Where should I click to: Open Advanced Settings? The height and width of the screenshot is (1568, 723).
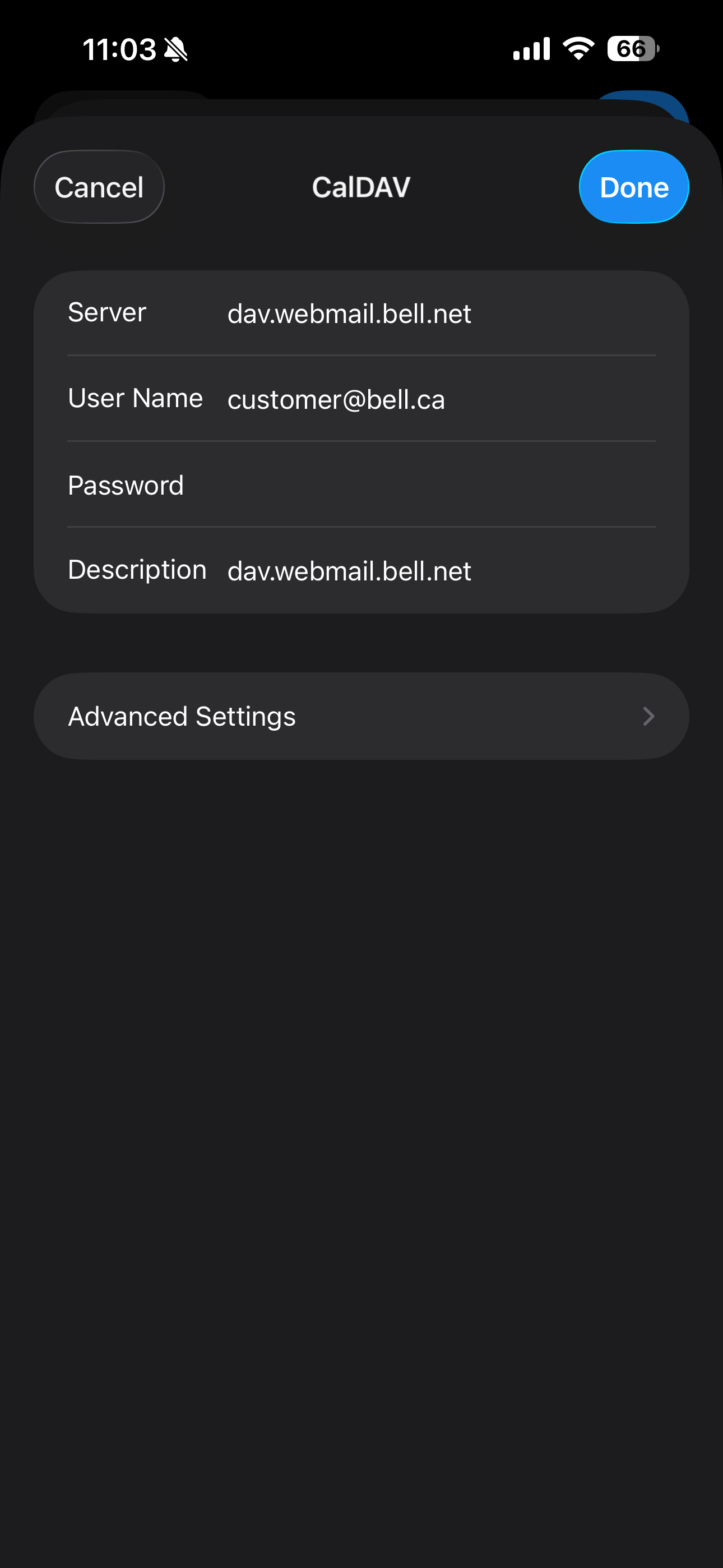[361, 717]
